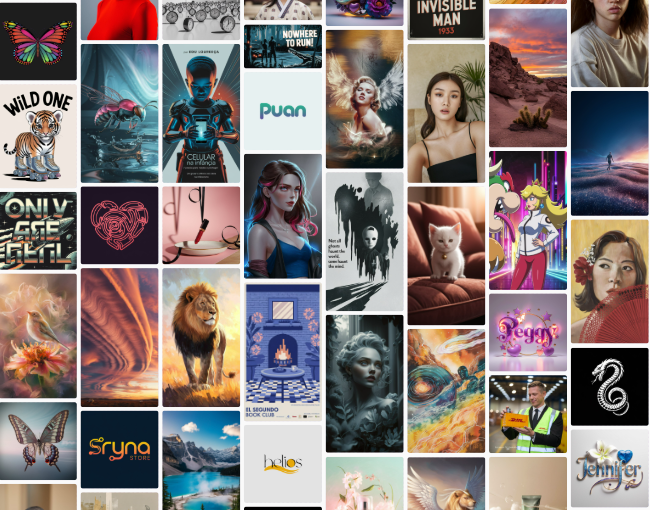
Task: View the woman with red fan portrait
Action: pos(609,281)
